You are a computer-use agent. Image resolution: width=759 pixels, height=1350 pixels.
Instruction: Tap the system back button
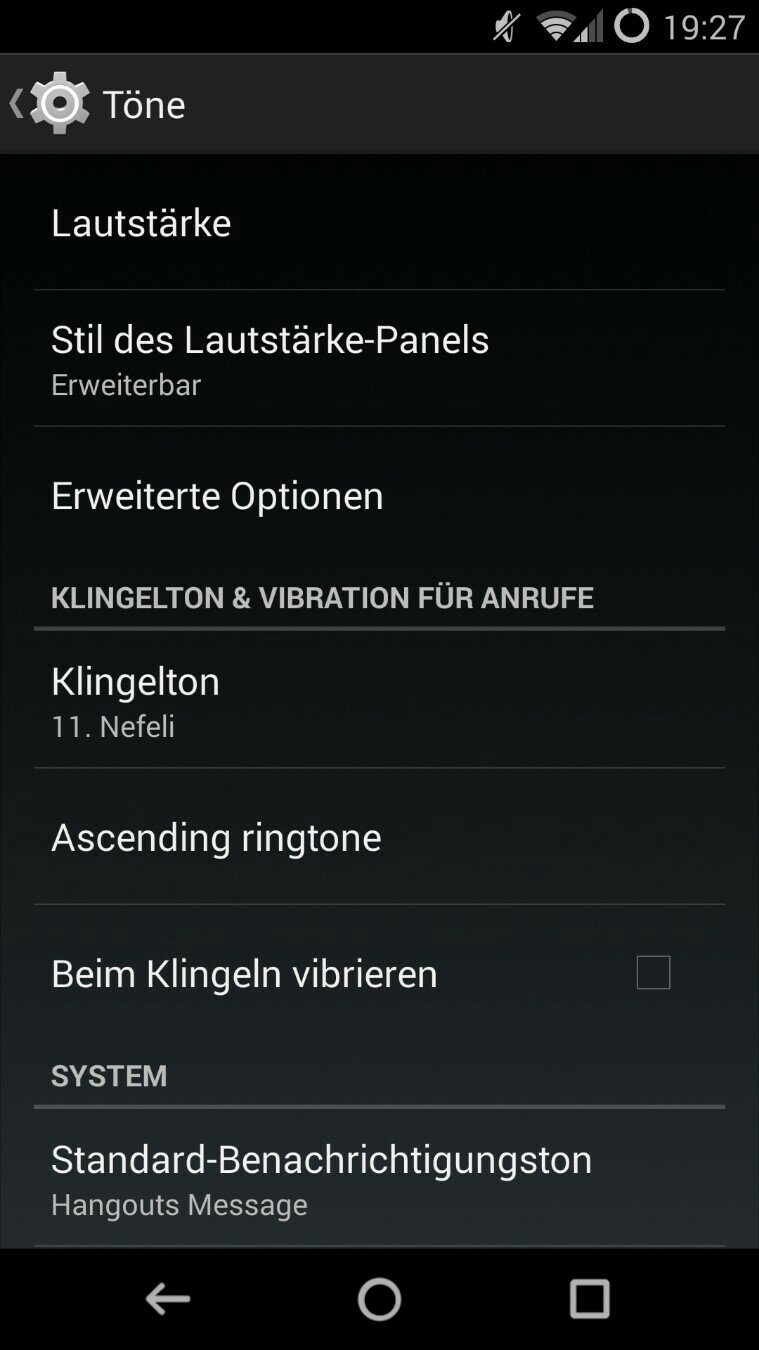168,1299
